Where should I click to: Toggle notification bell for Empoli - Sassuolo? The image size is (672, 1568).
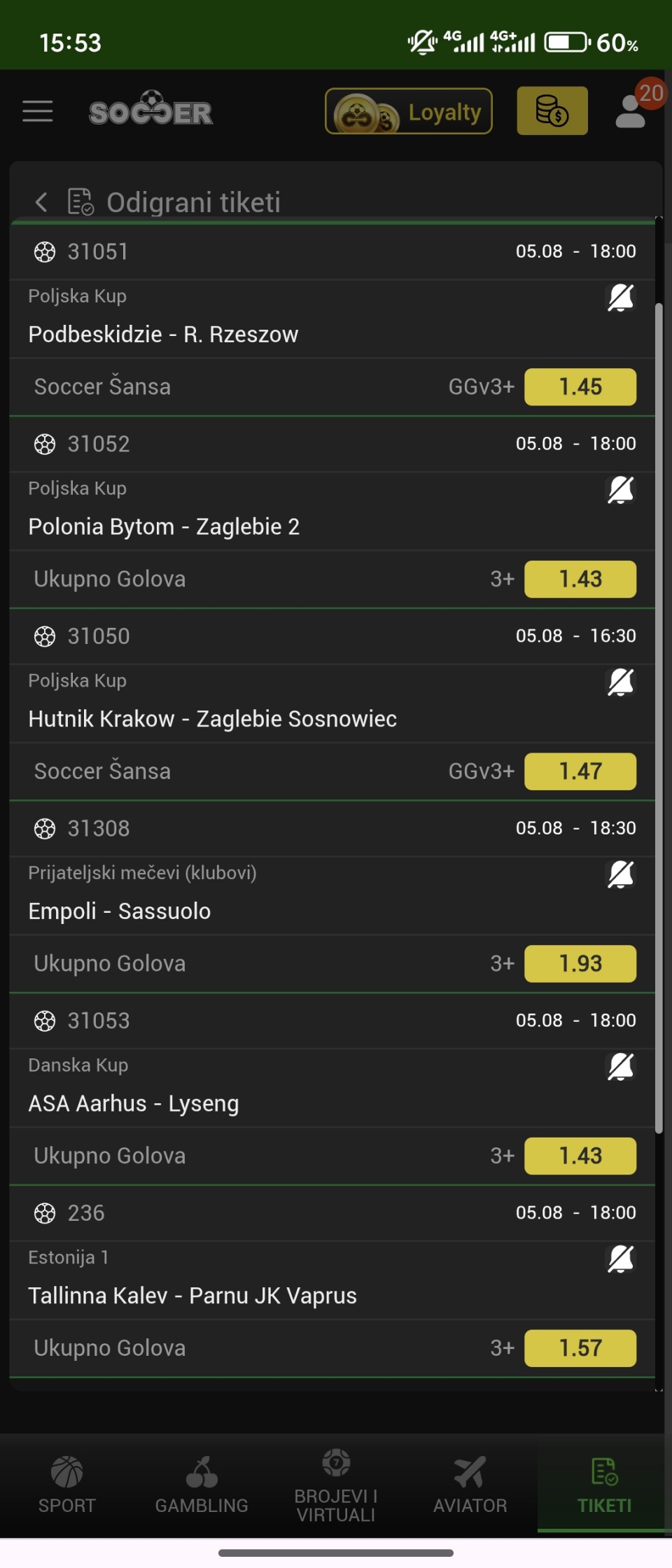(x=620, y=874)
